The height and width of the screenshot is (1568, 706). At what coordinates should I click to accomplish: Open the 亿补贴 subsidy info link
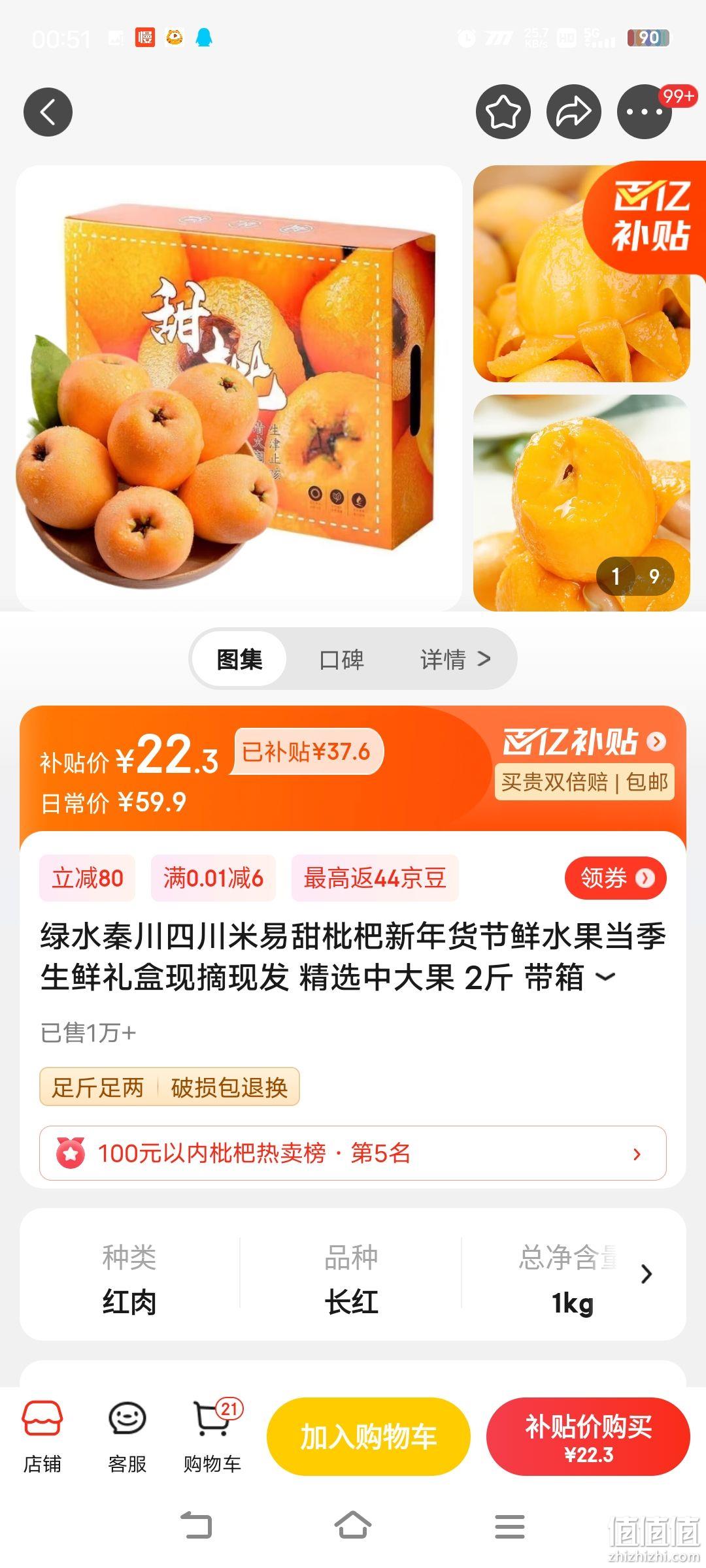point(584,742)
